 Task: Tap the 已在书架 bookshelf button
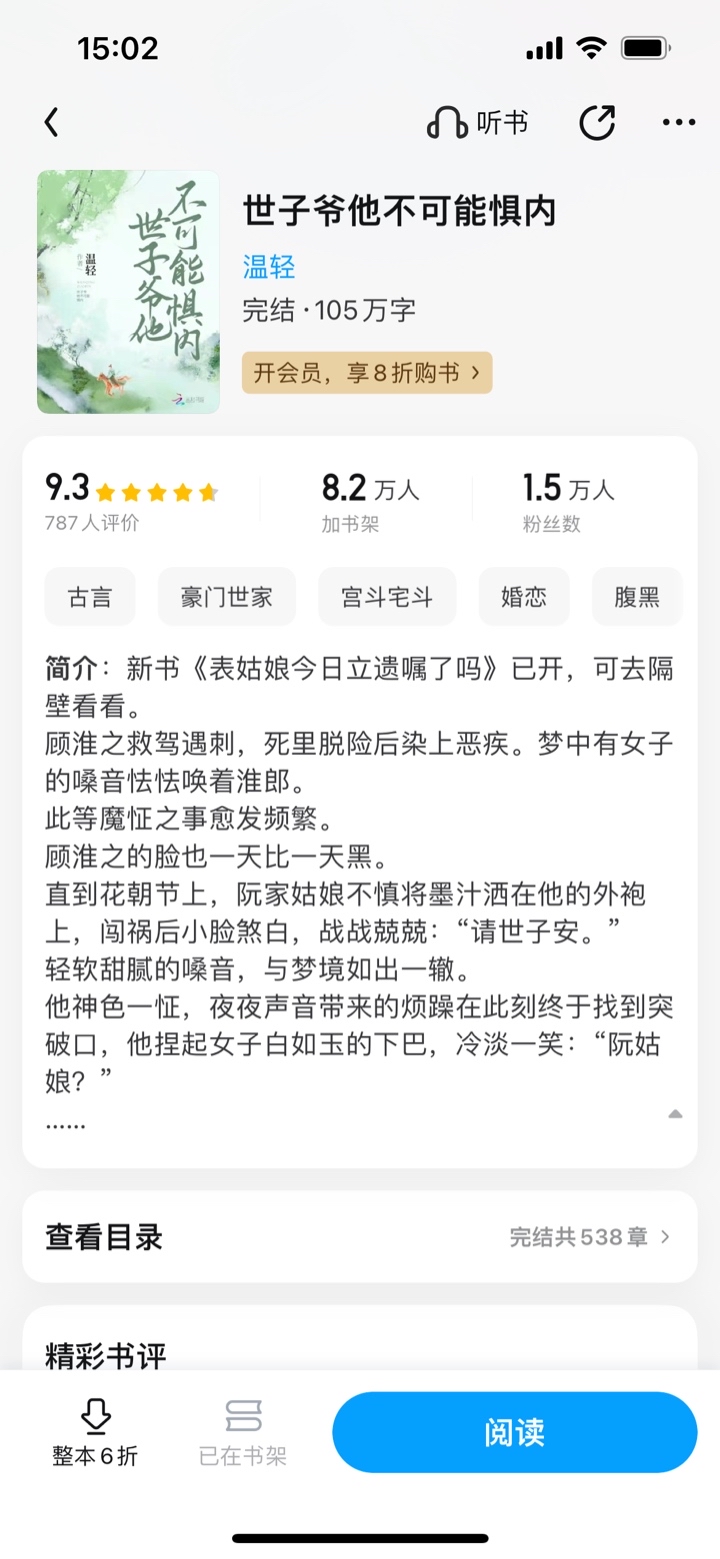pyautogui.click(x=243, y=1433)
